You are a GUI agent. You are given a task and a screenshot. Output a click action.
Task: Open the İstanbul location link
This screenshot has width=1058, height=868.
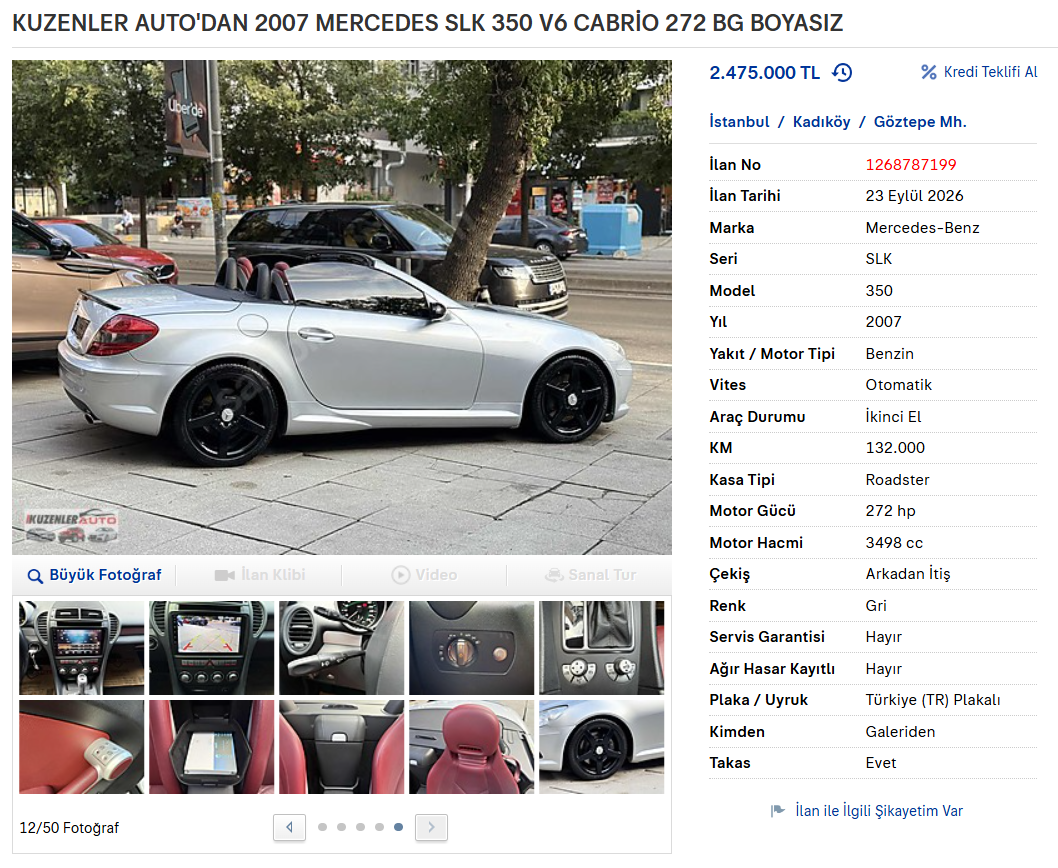pos(739,121)
